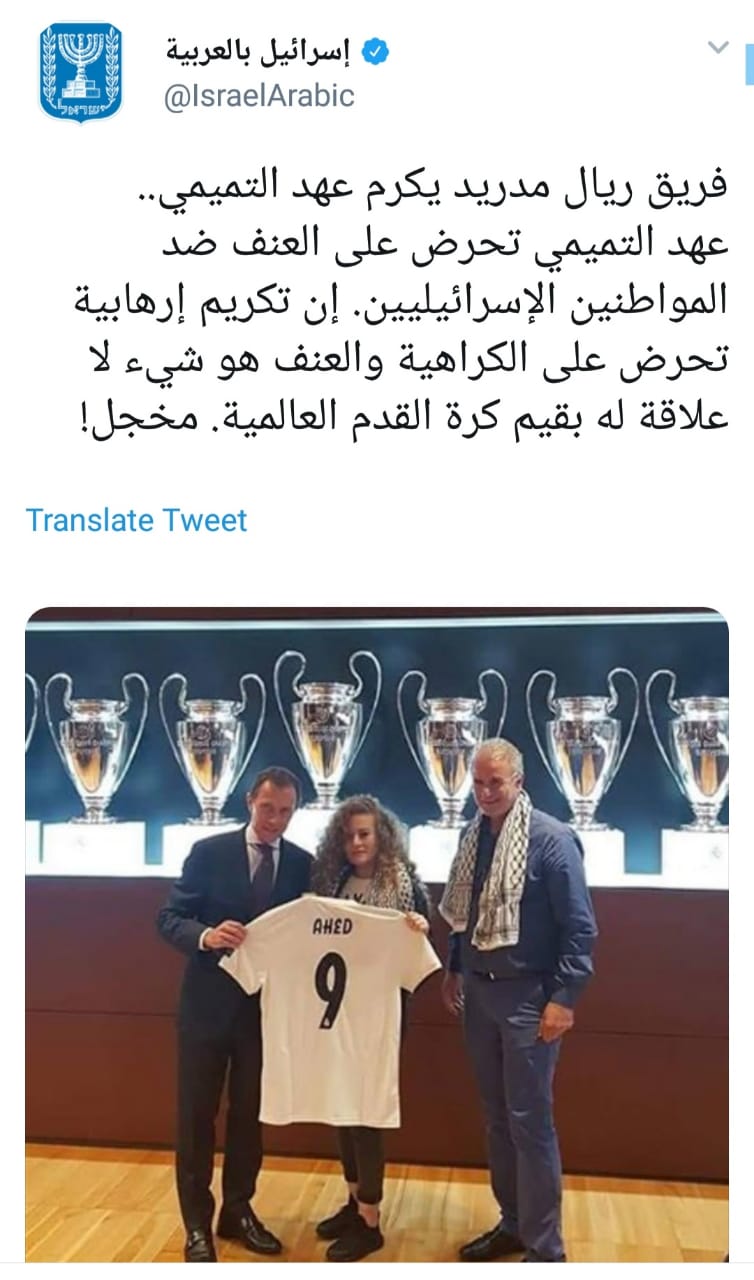Tap Translate Tweet link
The image size is (754, 1280).
[136, 520]
